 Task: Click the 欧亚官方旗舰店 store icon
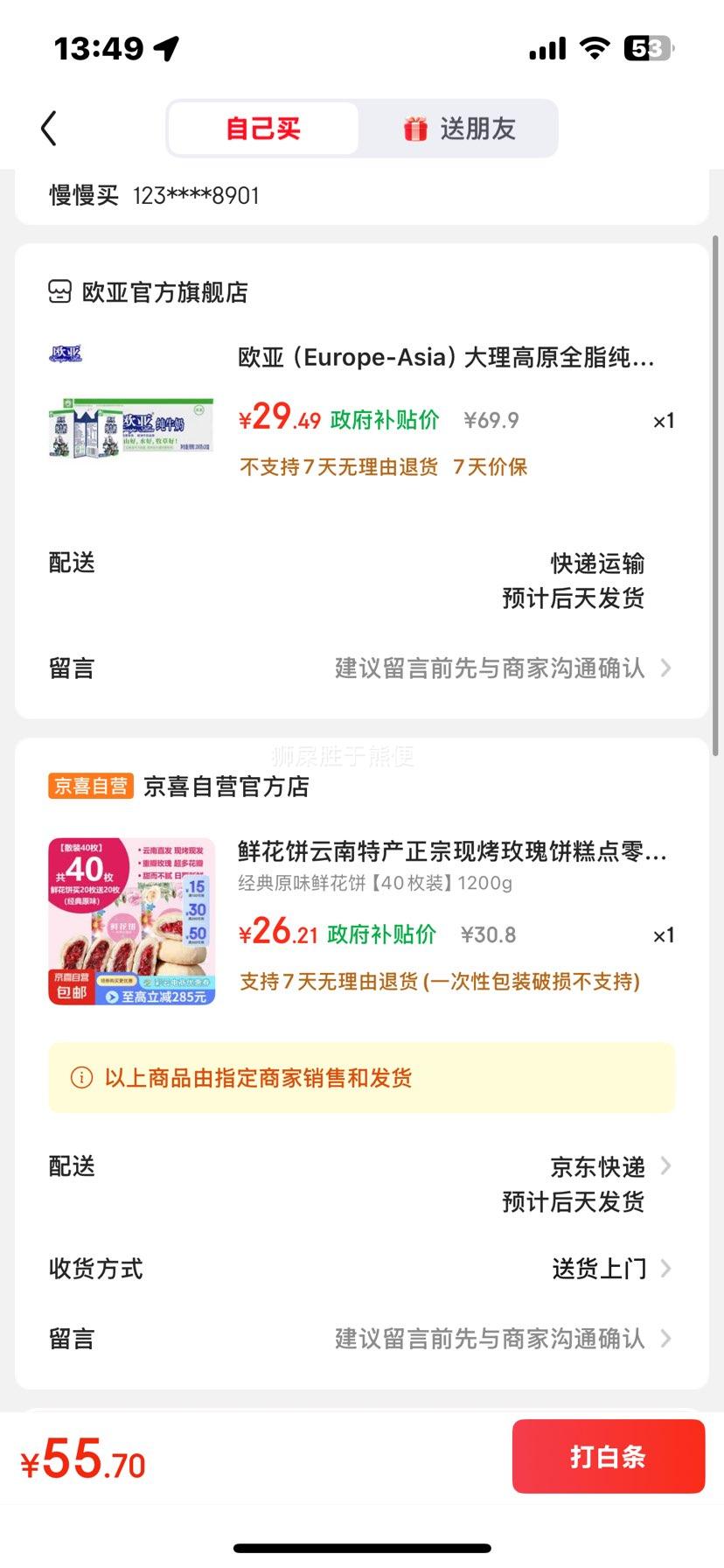pyautogui.click(x=59, y=292)
